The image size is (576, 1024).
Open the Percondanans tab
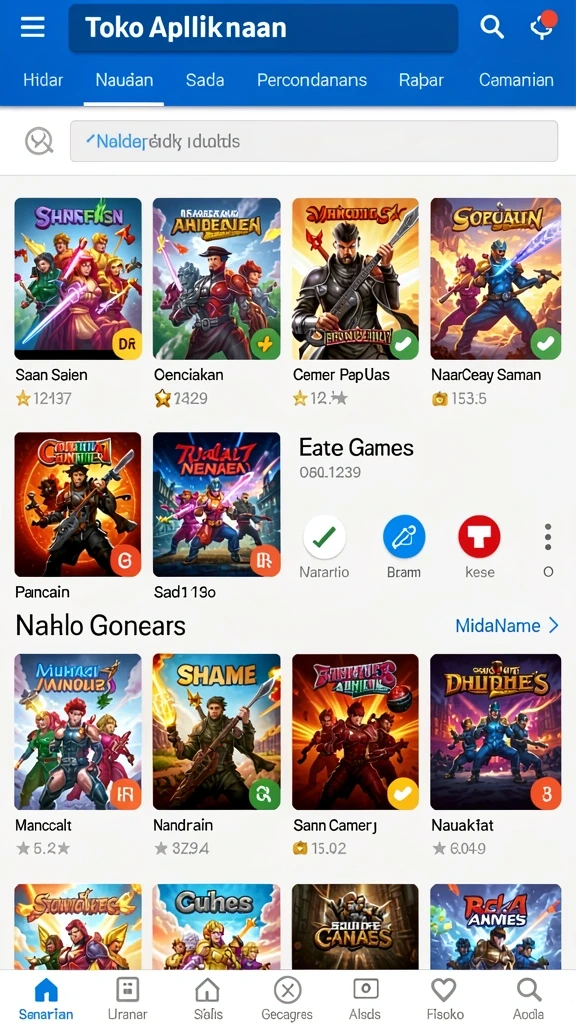[x=312, y=80]
